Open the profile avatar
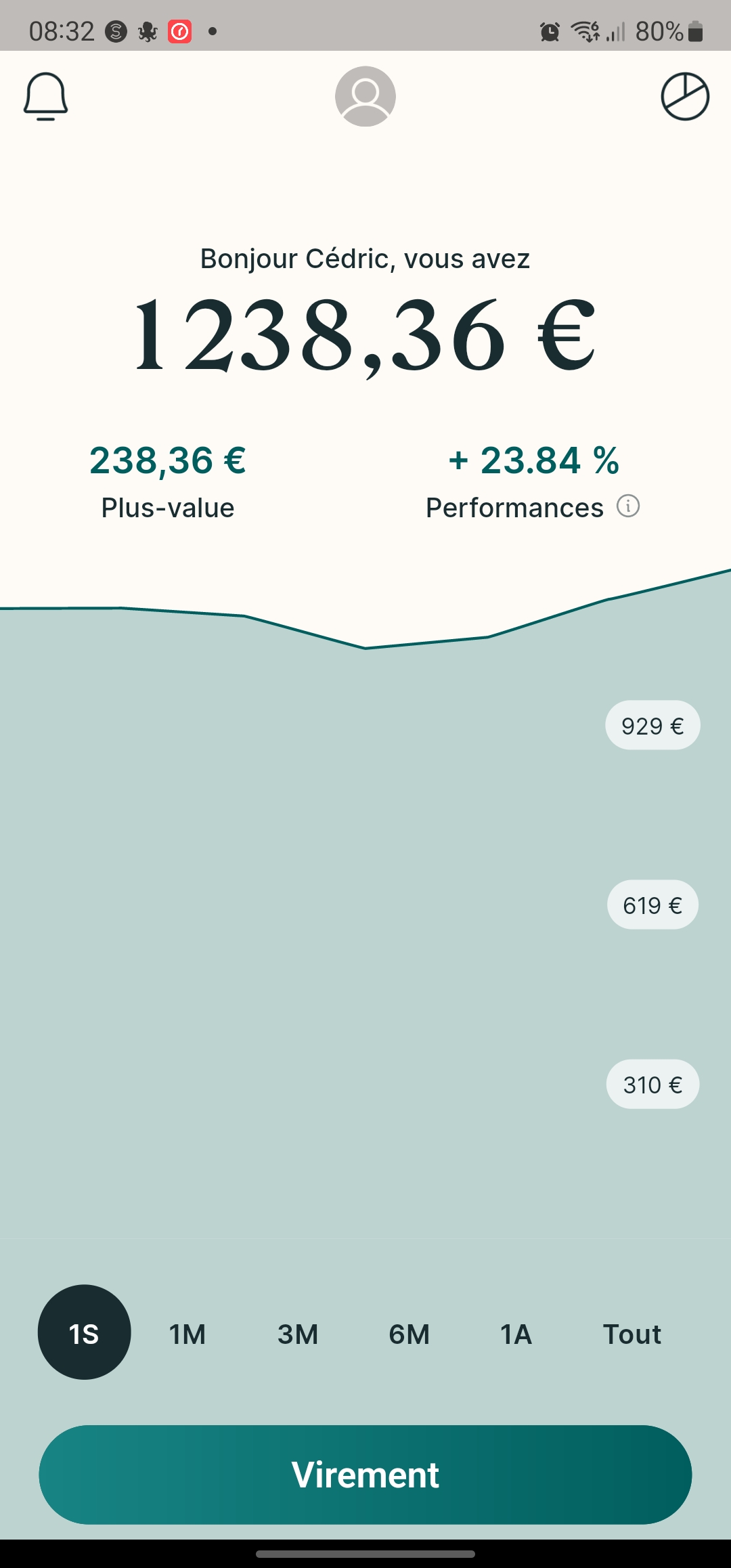Screen dimensions: 731x1568 (x=365, y=96)
